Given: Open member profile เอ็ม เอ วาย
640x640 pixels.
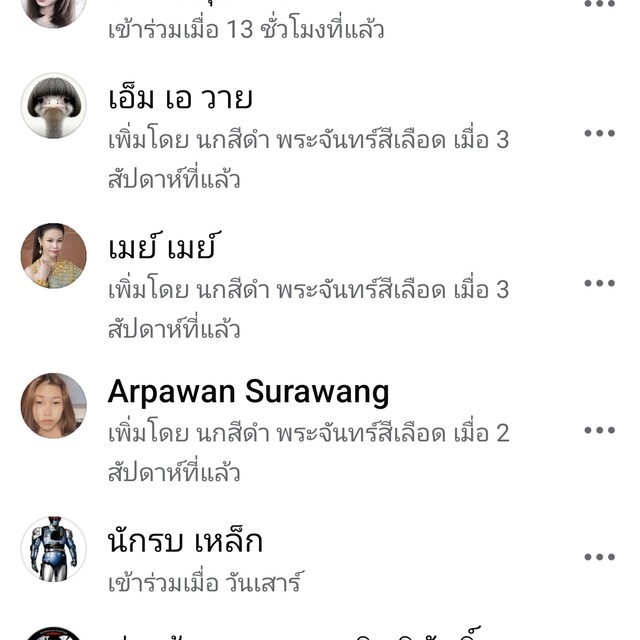Looking at the screenshot, I should click(x=180, y=99).
